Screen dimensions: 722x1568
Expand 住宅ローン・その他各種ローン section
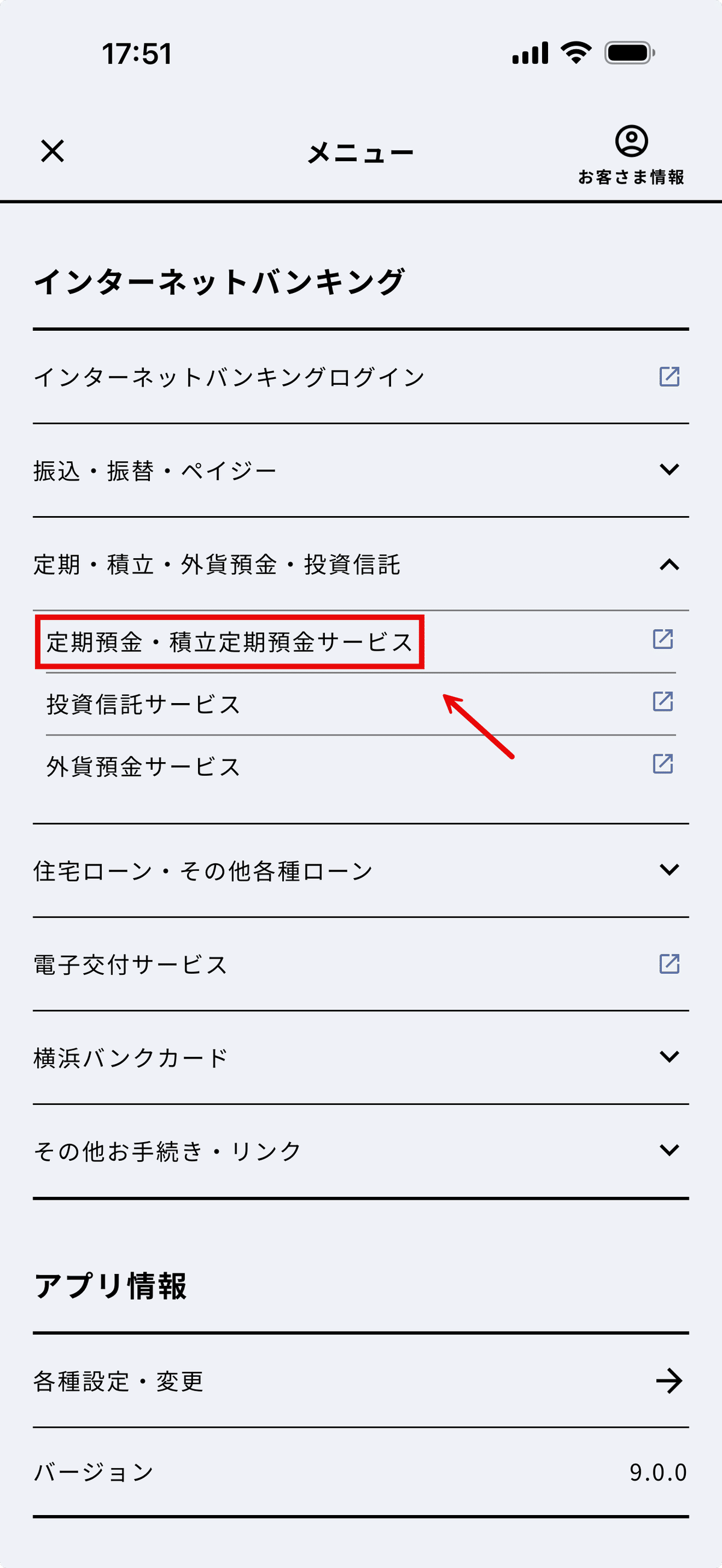360,870
